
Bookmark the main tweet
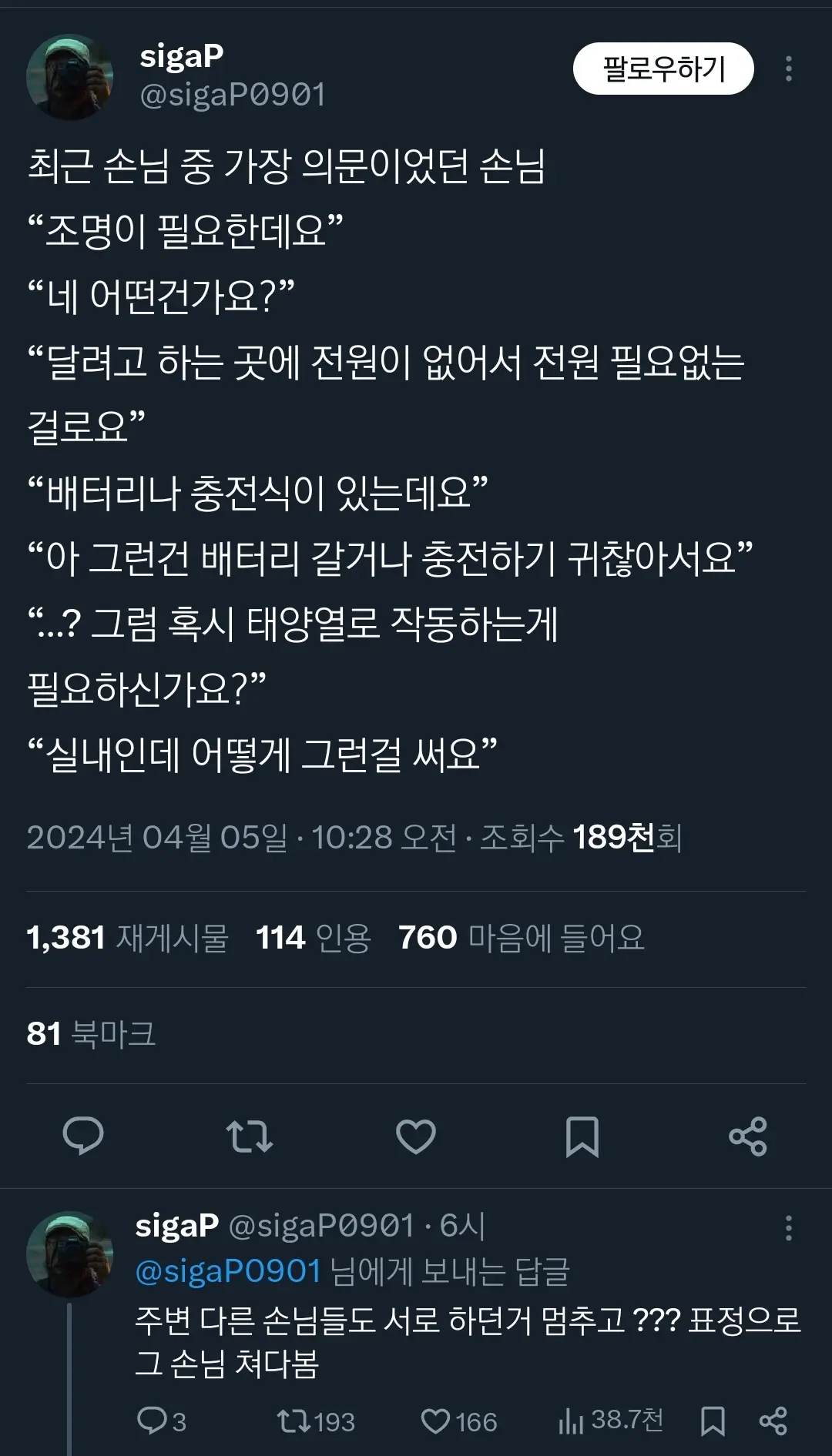tap(582, 1136)
